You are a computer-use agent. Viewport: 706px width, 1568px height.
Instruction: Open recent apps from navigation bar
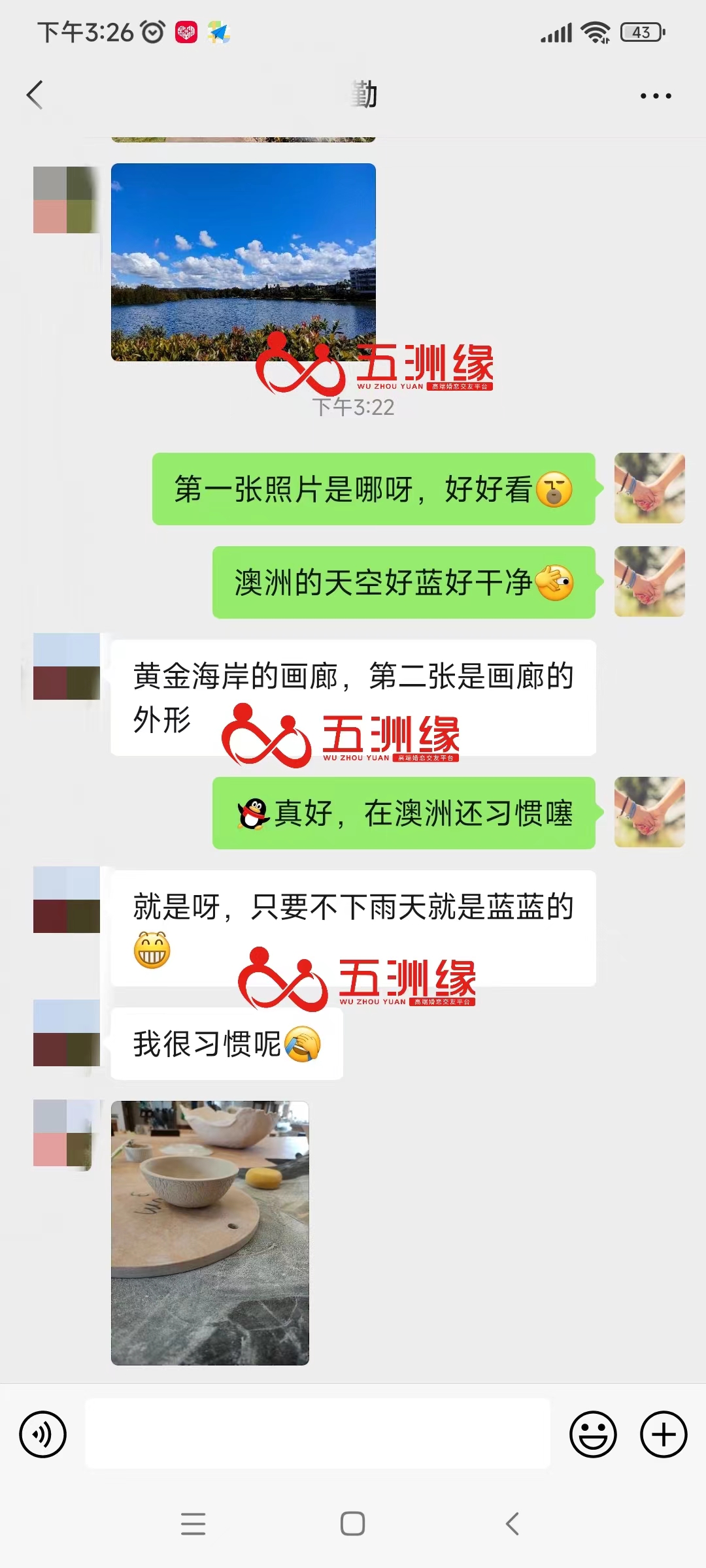(193, 1524)
